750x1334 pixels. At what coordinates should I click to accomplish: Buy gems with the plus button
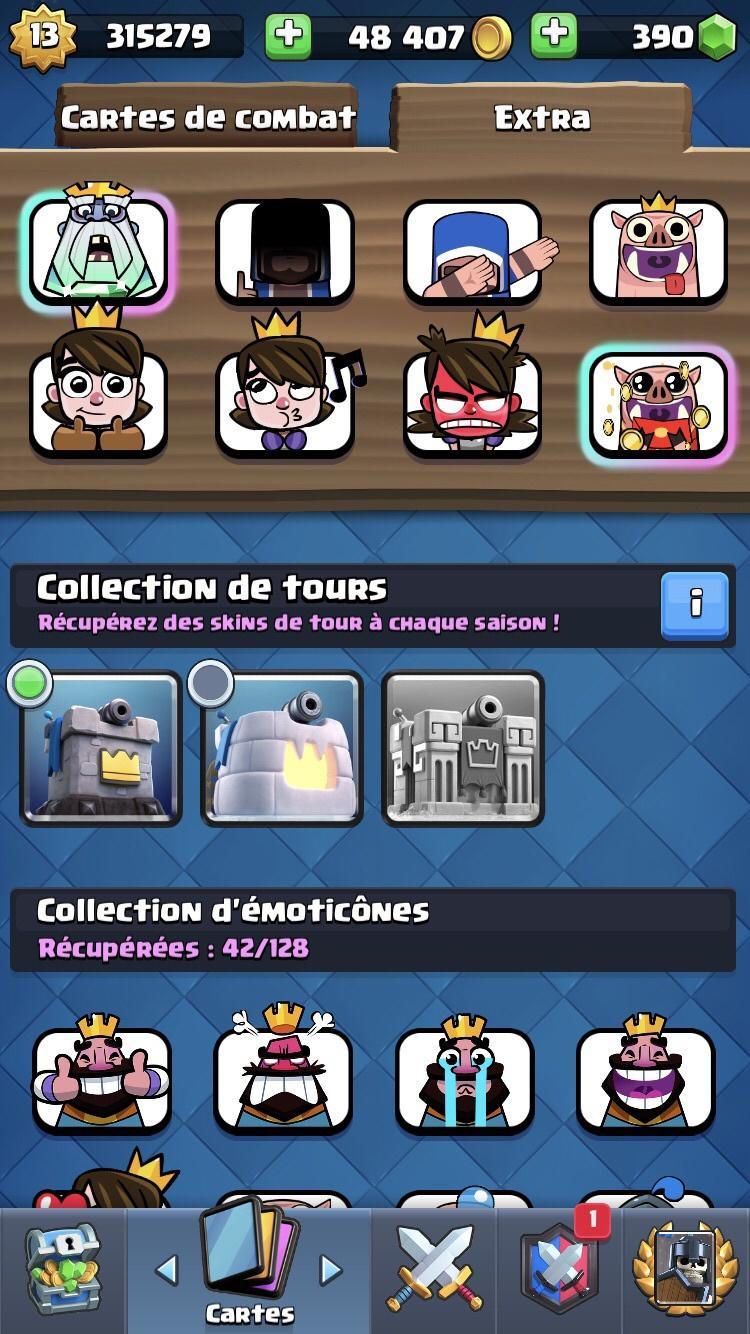(x=554, y=37)
